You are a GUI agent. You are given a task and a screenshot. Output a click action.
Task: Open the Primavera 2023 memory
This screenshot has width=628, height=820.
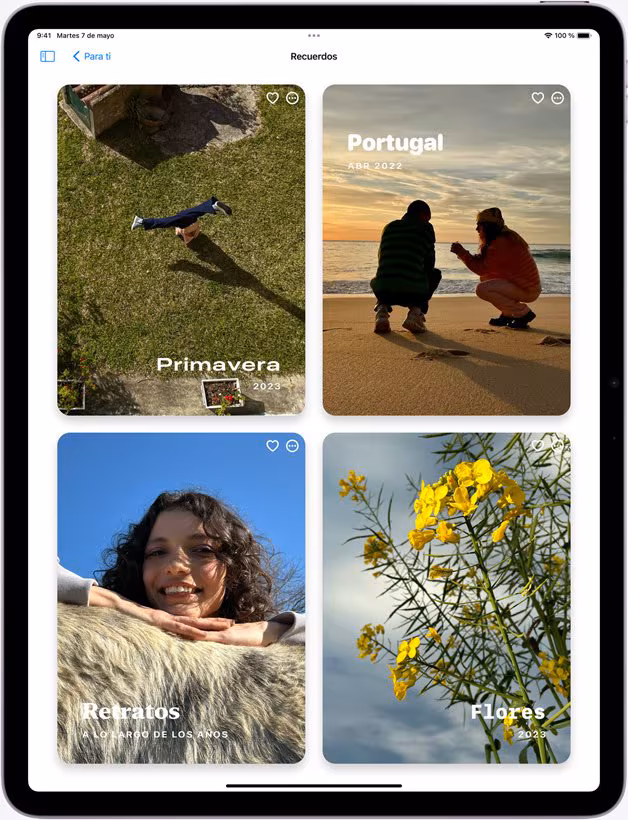[181, 250]
